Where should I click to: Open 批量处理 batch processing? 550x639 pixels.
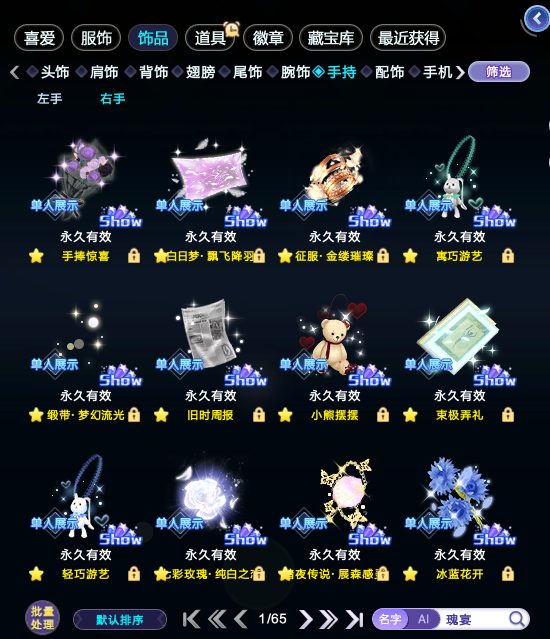point(42,618)
